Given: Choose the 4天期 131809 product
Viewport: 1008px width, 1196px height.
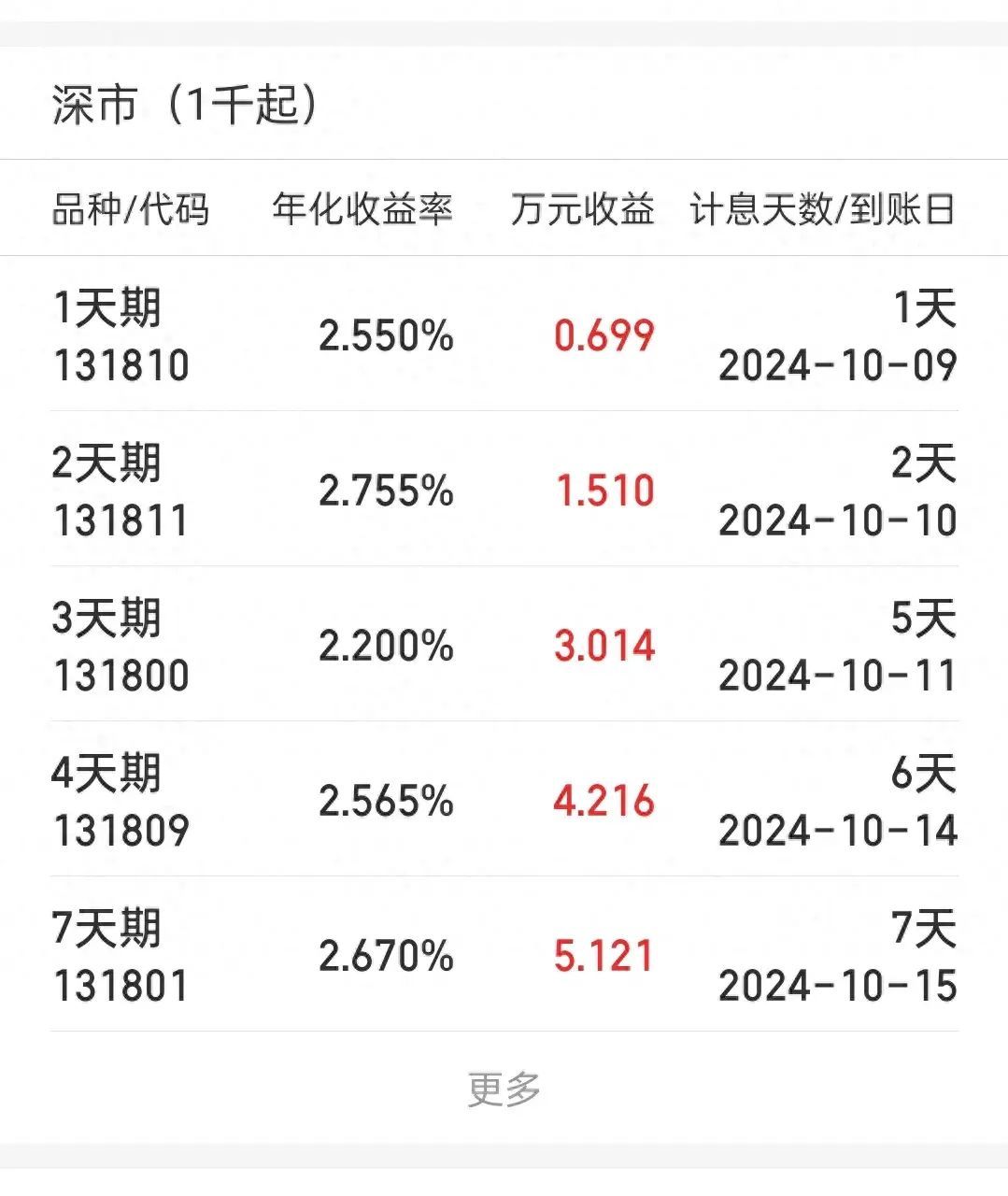Looking at the screenshot, I should (121, 801).
